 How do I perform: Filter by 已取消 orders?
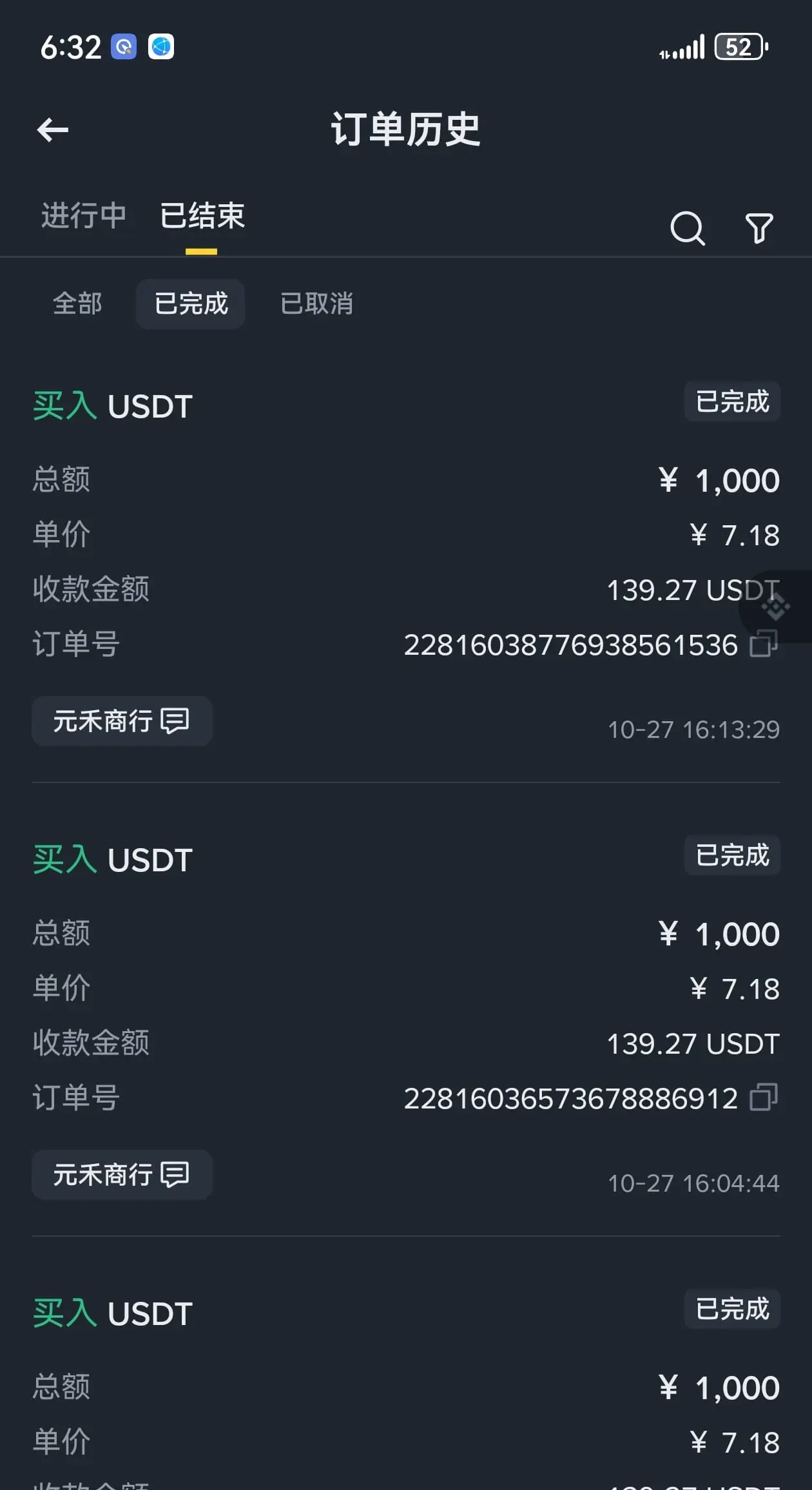click(x=316, y=304)
